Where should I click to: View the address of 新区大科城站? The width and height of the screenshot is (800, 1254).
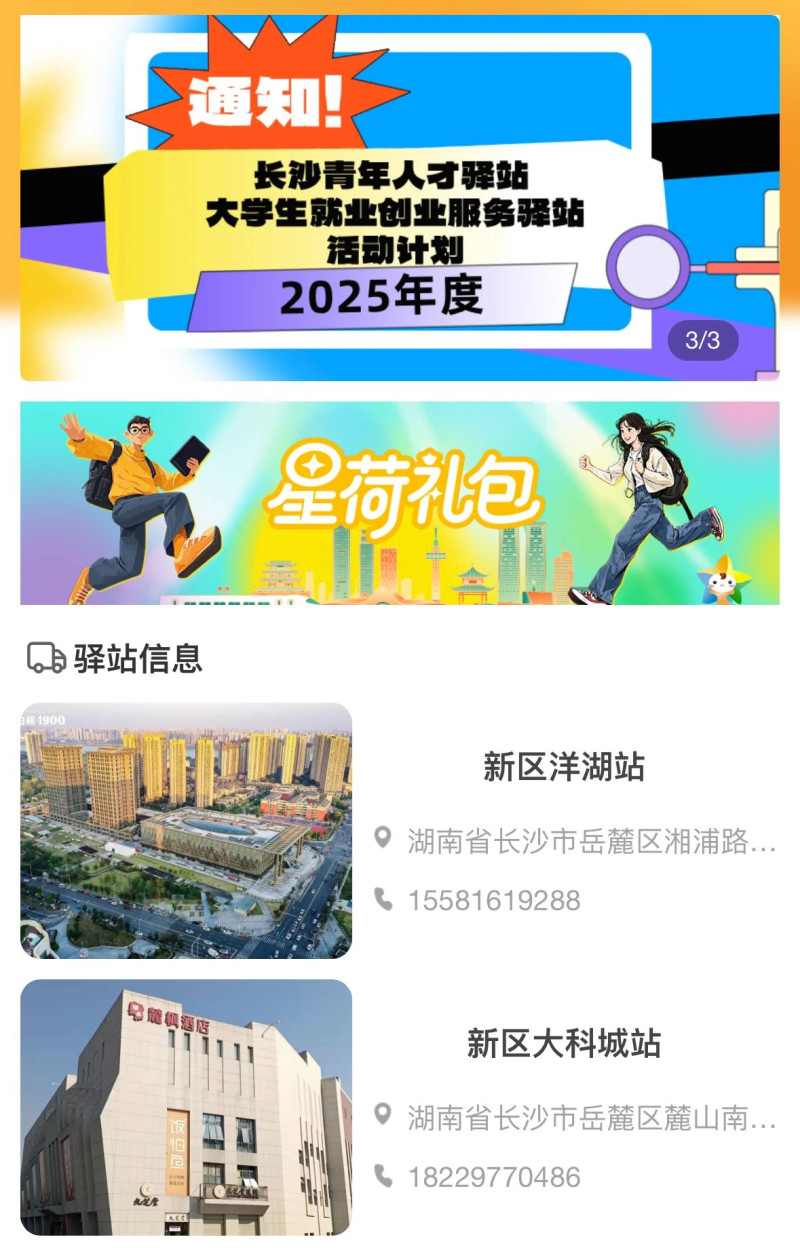pos(590,1117)
